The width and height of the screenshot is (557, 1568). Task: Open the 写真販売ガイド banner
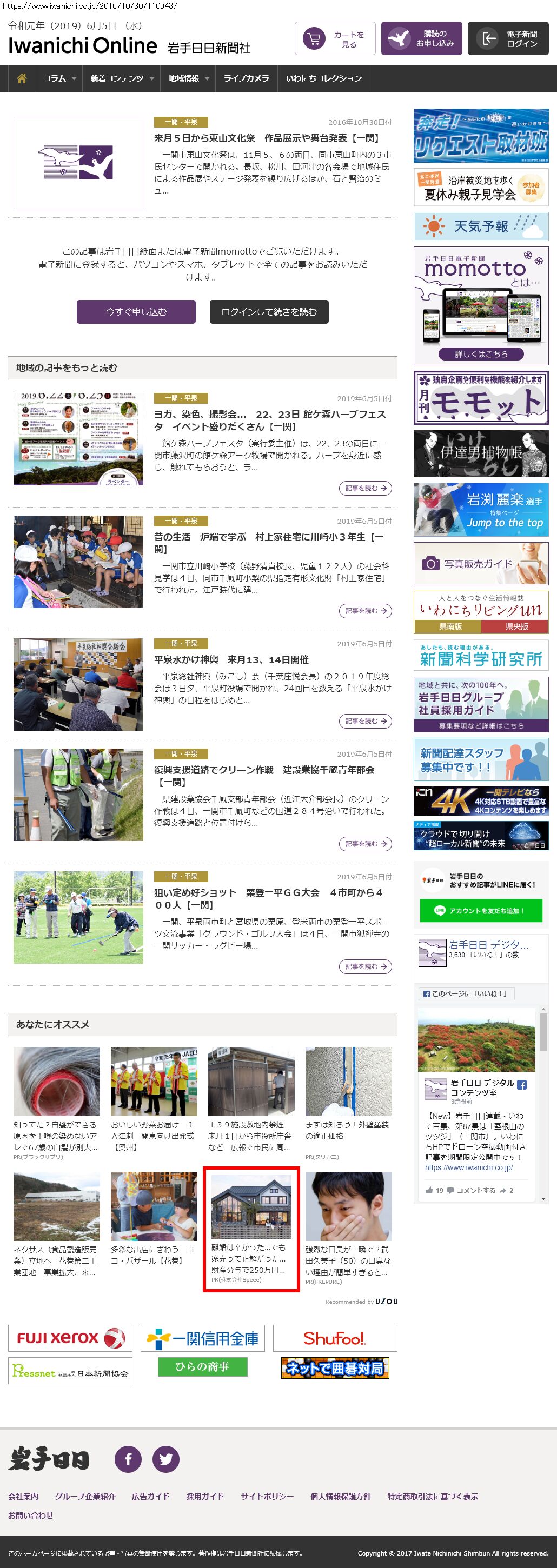pyautogui.click(x=481, y=564)
